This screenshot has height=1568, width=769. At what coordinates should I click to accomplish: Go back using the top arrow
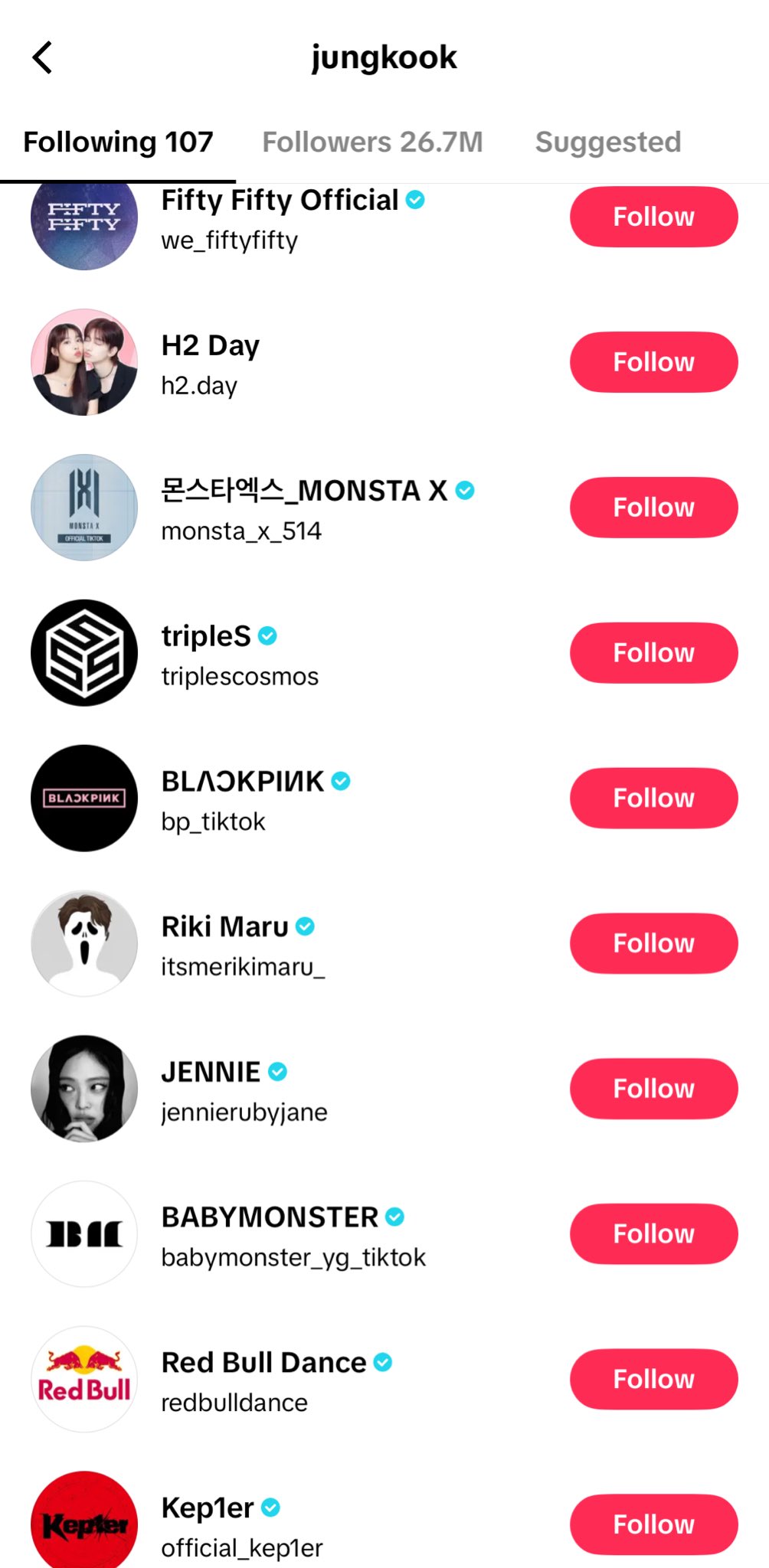[42, 57]
